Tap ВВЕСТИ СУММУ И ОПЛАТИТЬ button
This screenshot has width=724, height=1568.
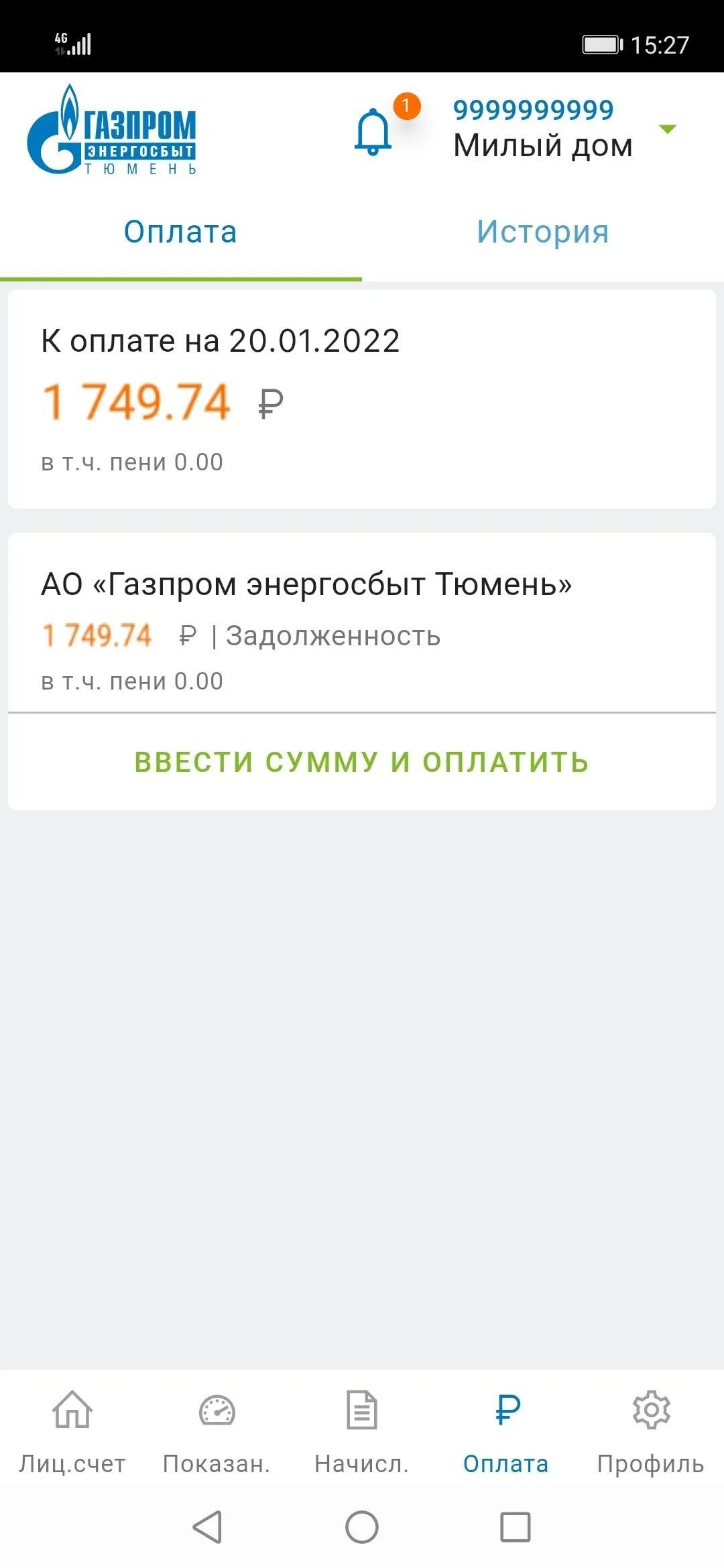(x=361, y=762)
